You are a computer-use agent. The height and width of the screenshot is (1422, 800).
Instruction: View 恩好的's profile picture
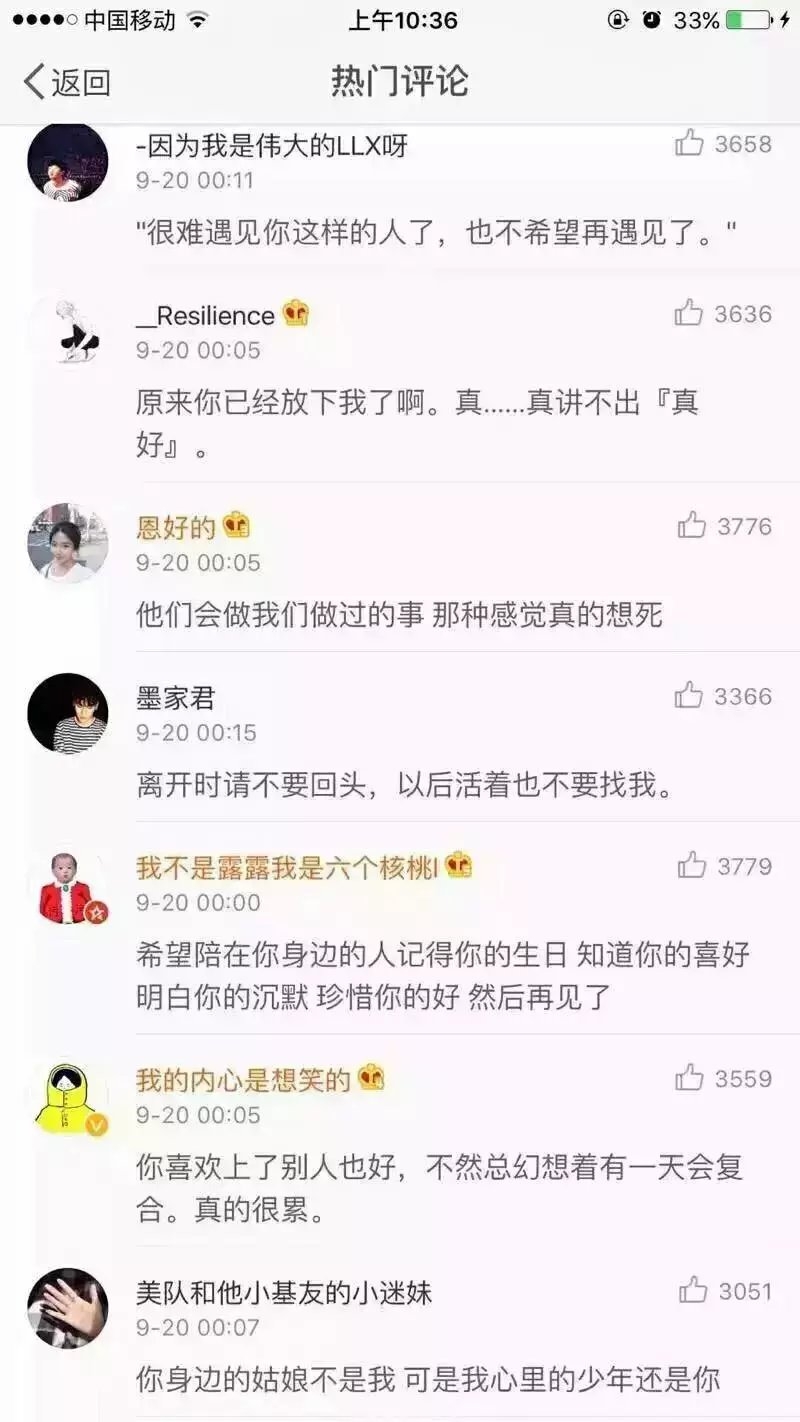(67, 543)
